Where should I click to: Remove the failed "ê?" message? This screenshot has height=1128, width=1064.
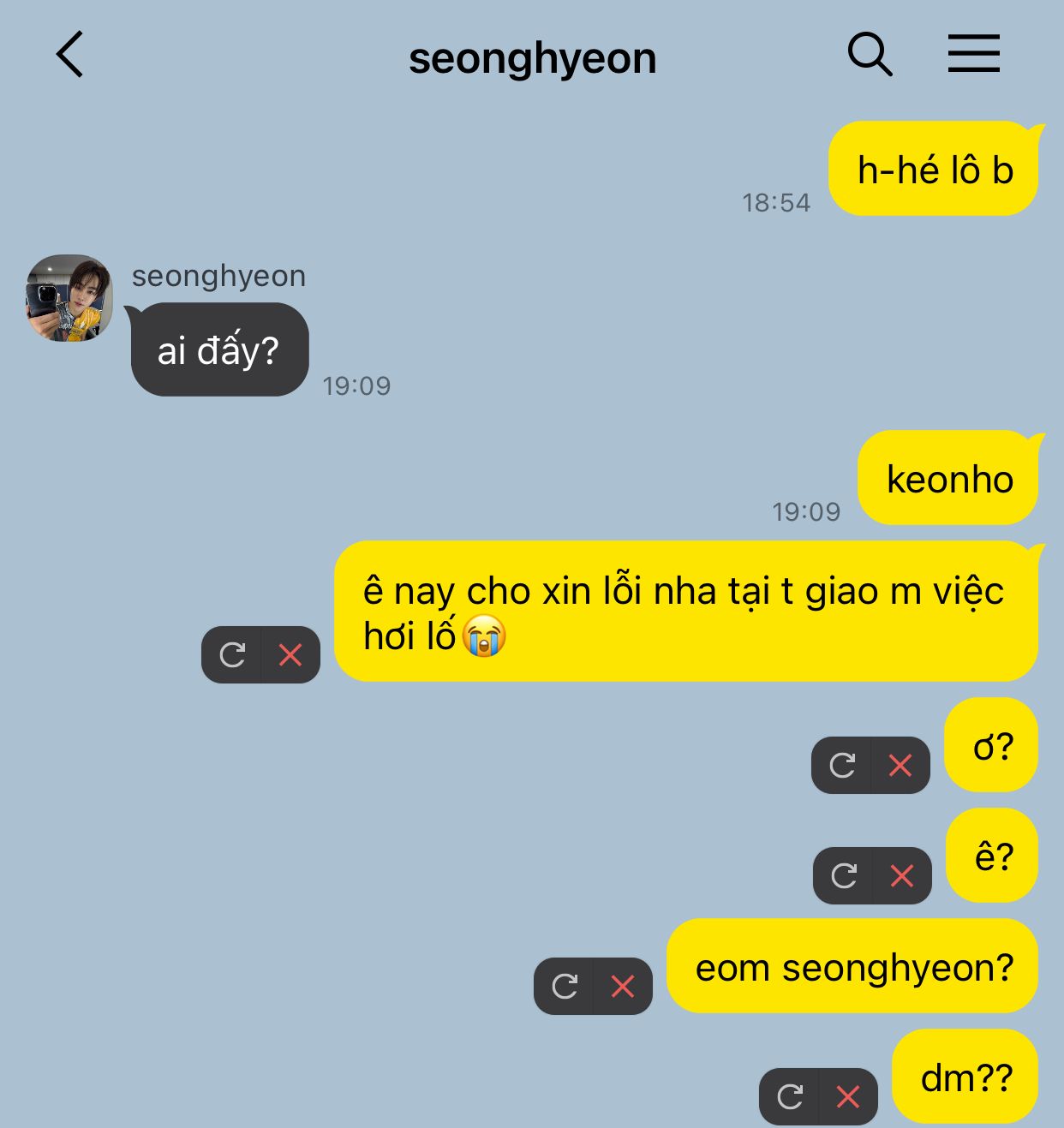(x=902, y=875)
